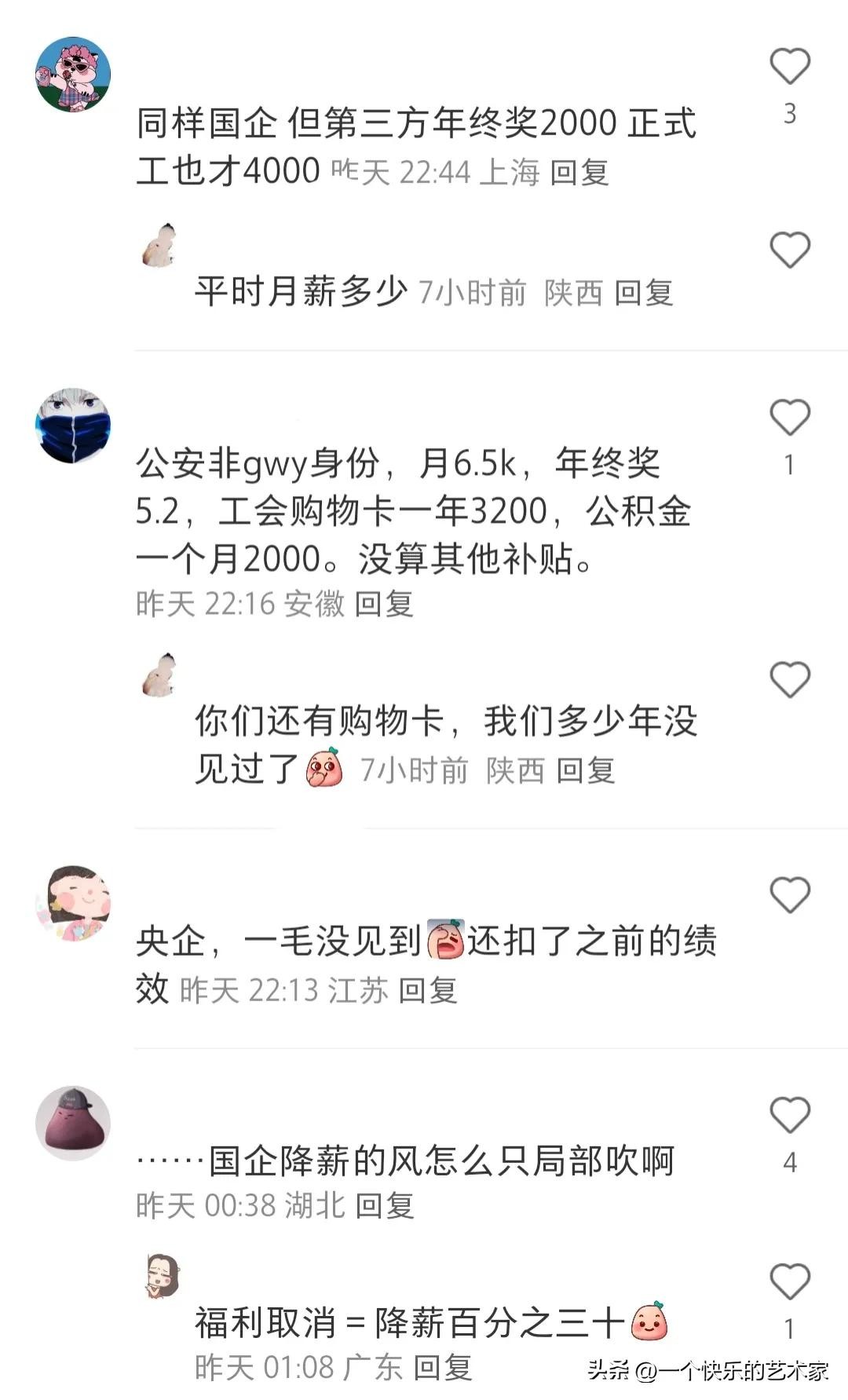848x1400 pixels.
Task: Open profile of the 央企 commenter's avatar
Action: [x=73, y=903]
